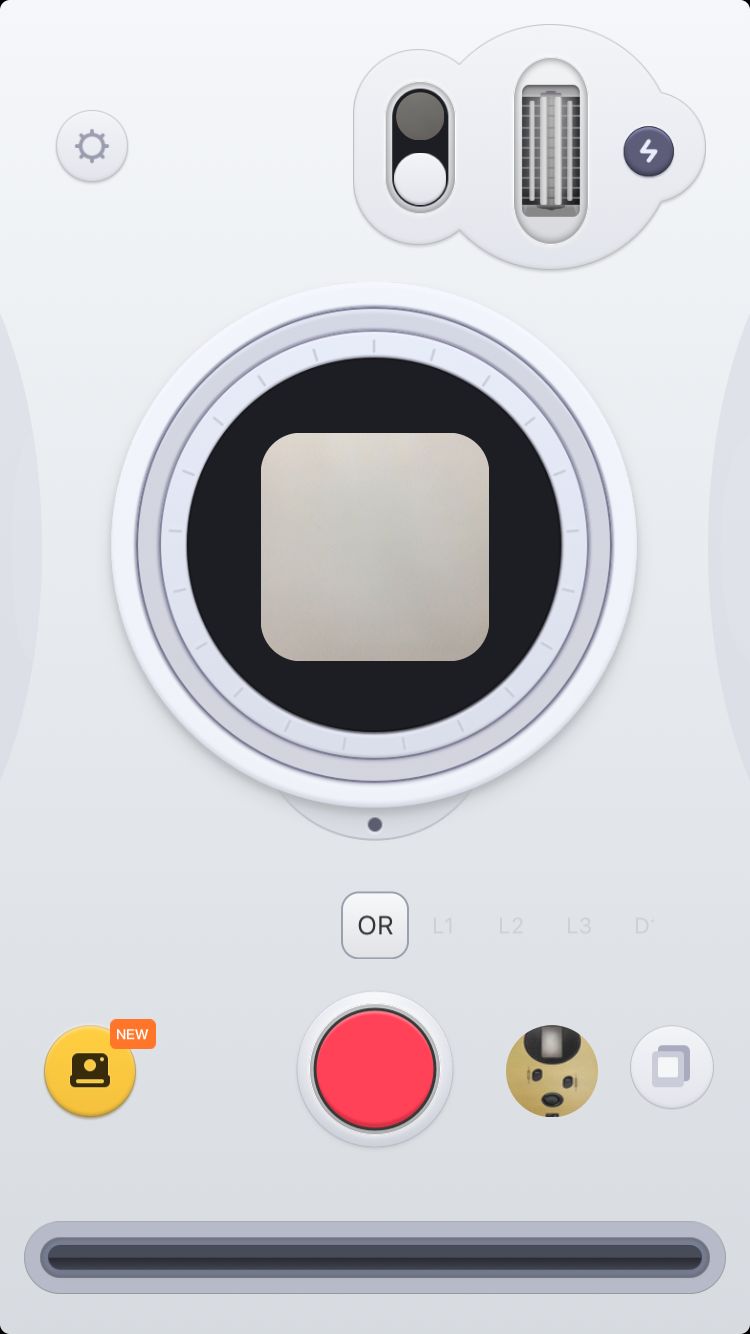750x1334 pixels.
Task: Switch to the L3 filter
Action: click(x=579, y=926)
